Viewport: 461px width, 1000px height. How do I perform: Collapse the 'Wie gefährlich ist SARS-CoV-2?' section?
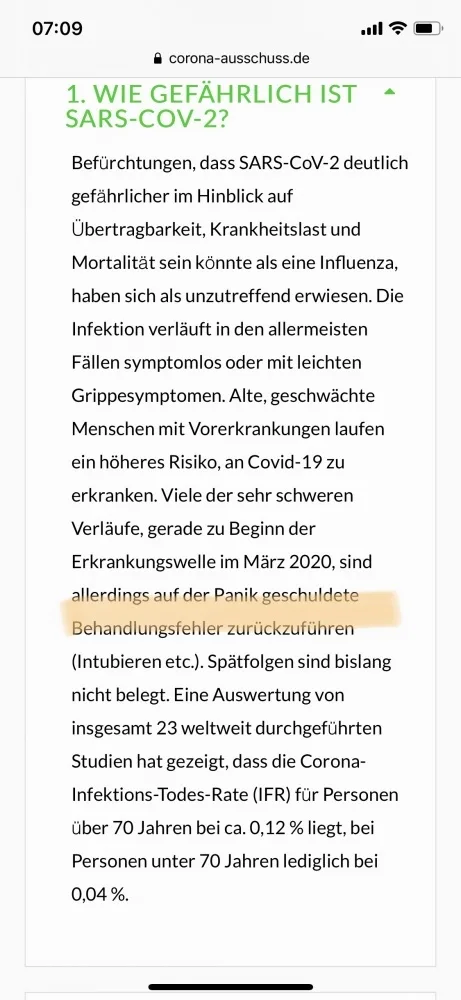coord(390,93)
